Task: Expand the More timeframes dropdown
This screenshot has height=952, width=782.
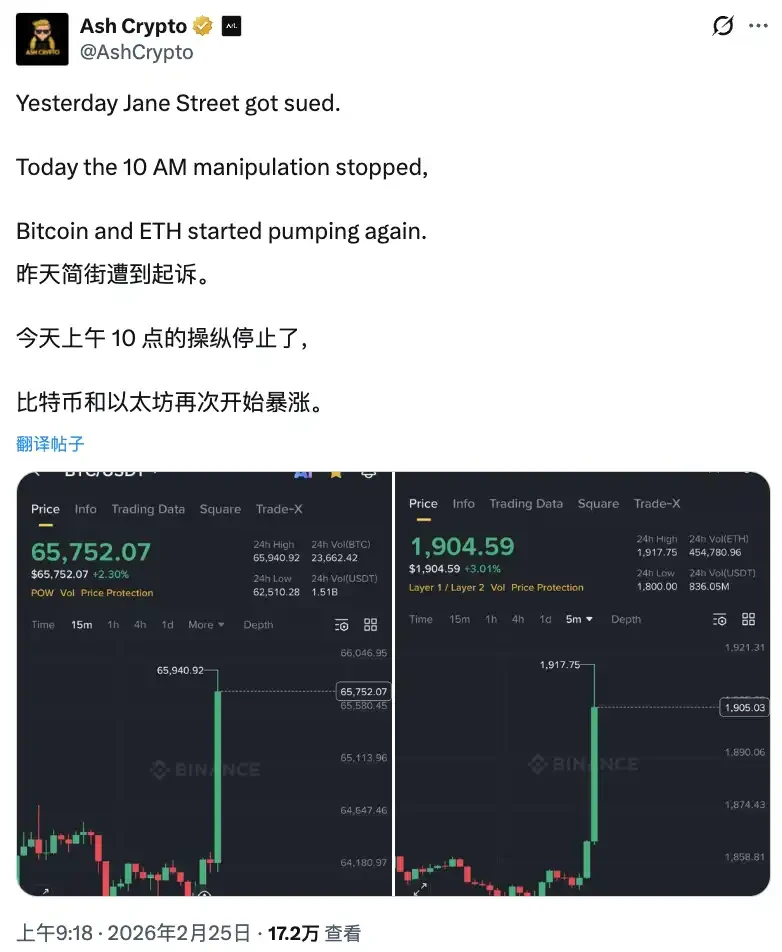Action: pyautogui.click(x=205, y=625)
